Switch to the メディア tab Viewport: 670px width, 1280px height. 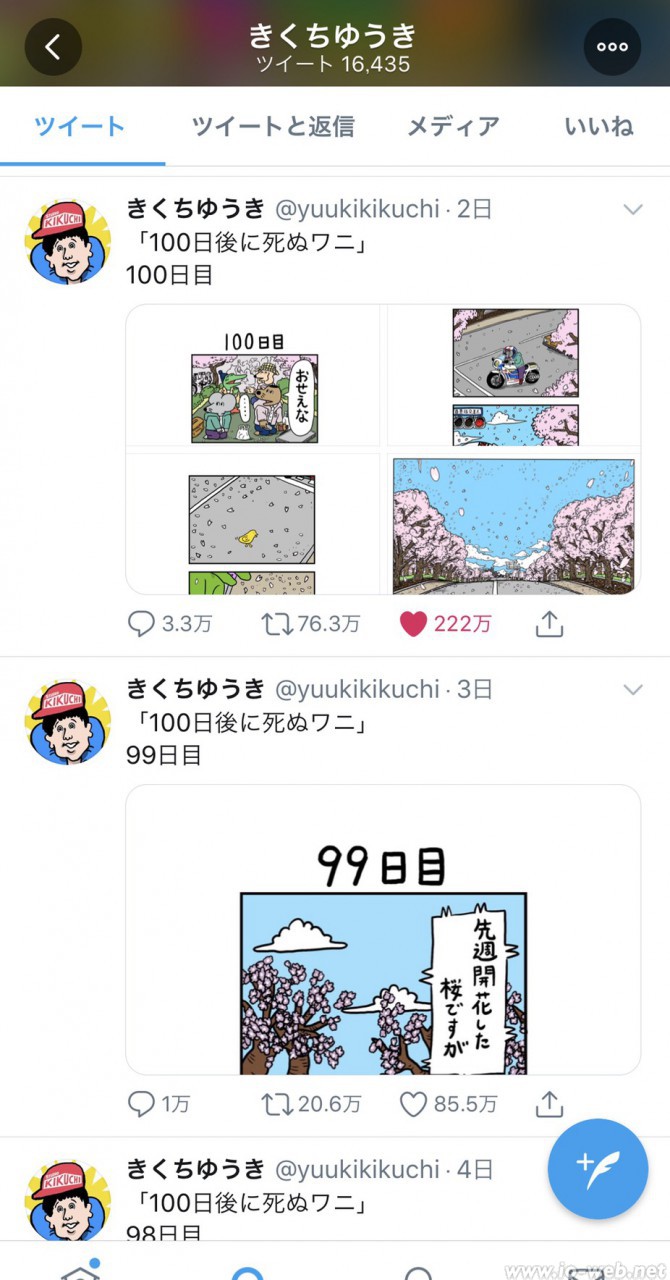click(x=453, y=127)
